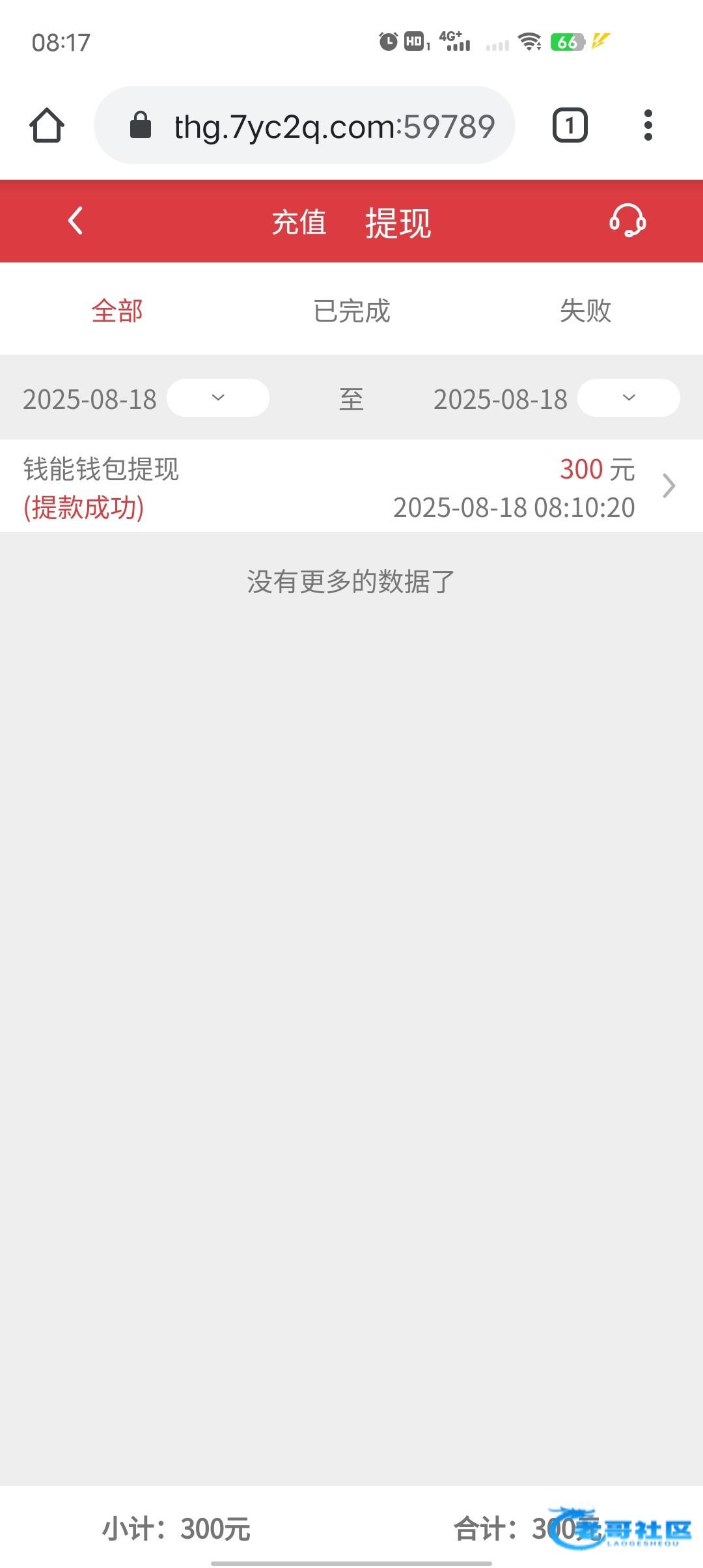Go back using the header arrow
This screenshot has height=1568, width=703.
(x=76, y=221)
